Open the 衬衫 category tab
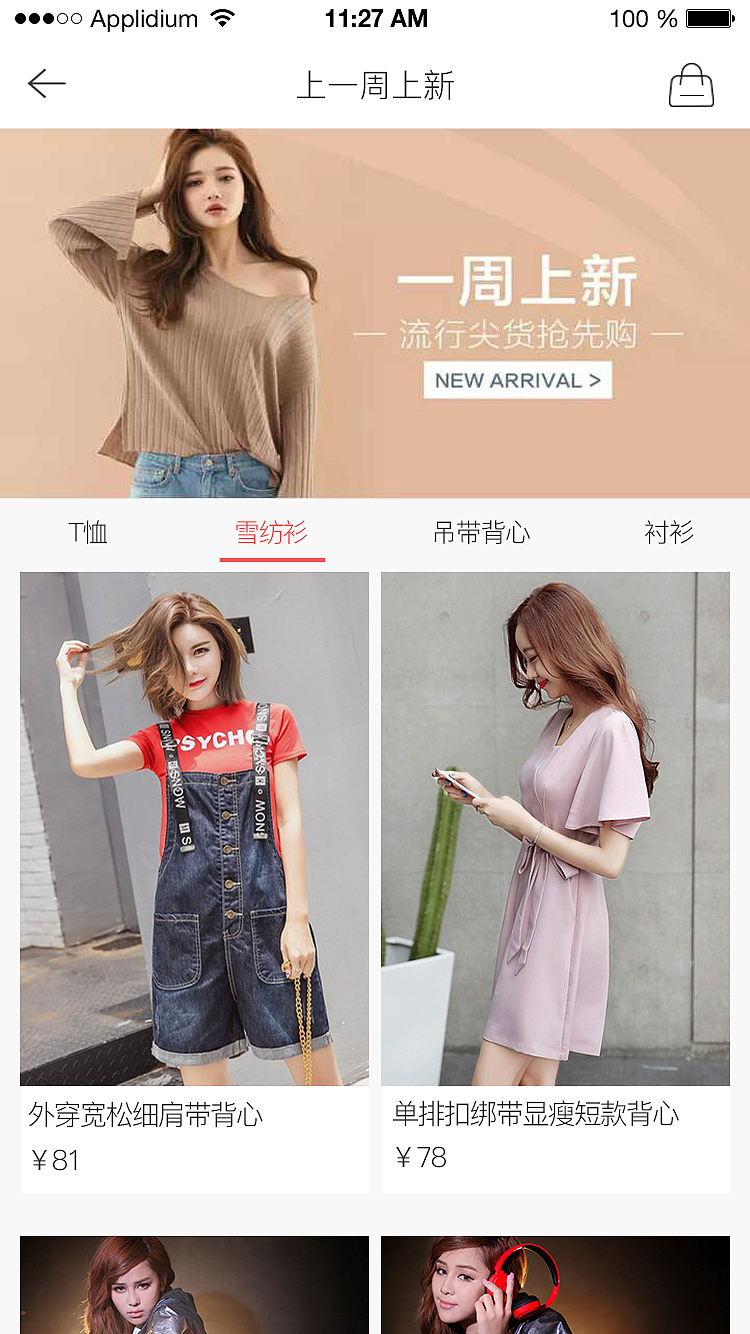Viewport: 750px width, 1334px height. point(668,533)
